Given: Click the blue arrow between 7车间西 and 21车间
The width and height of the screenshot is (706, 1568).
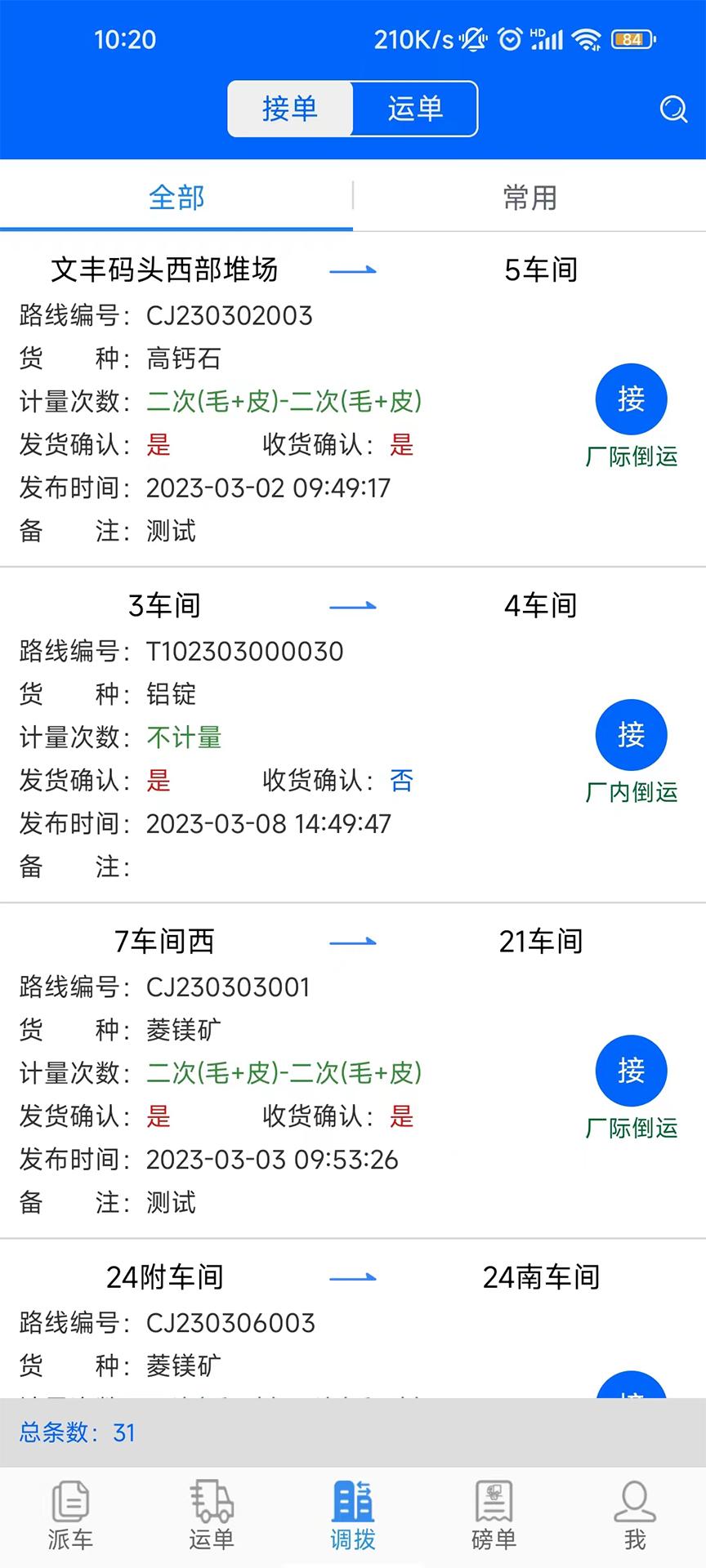Looking at the screenshot, I should point(354,941).
